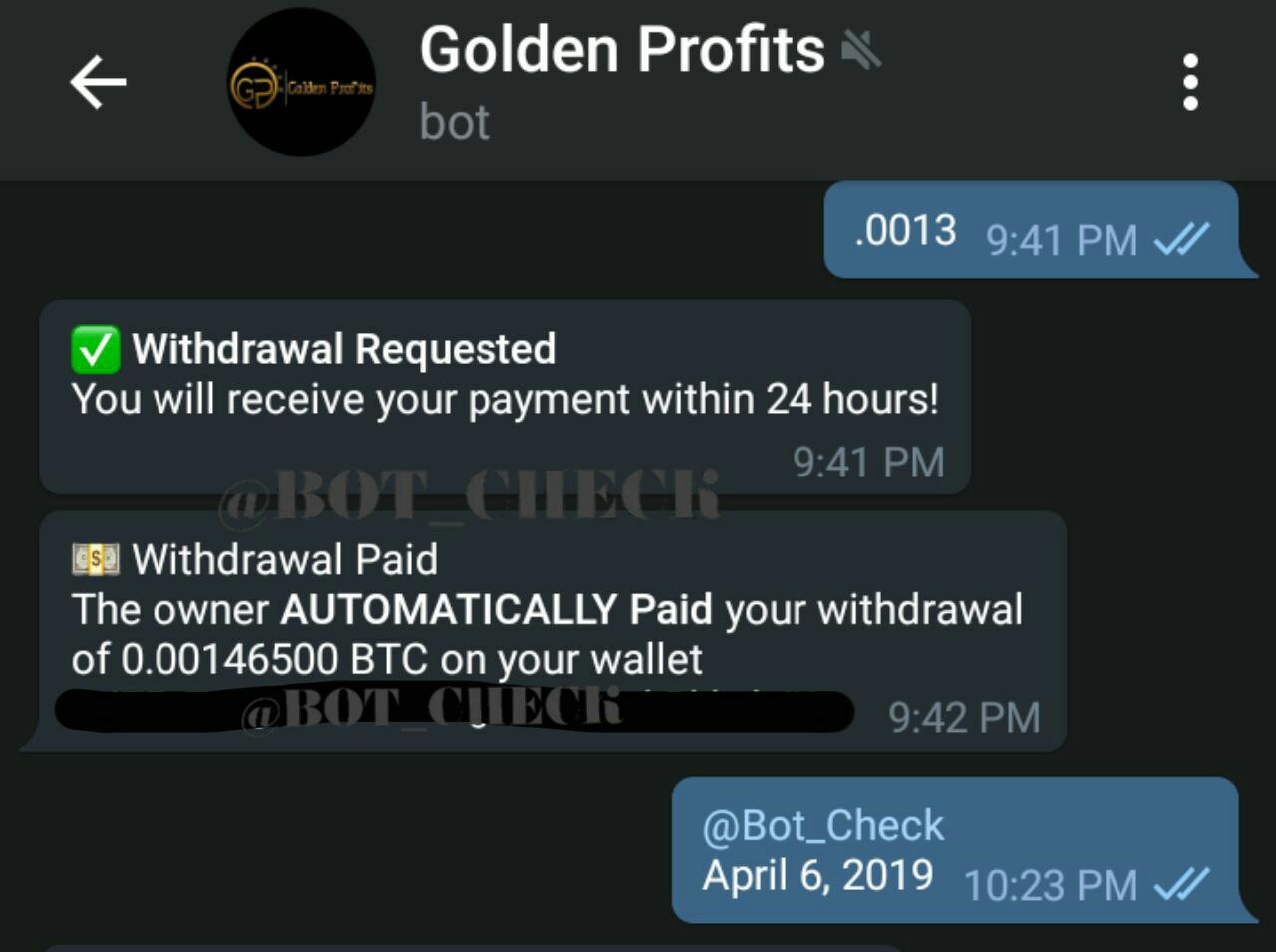
Task: Open Golden Profits bot profile picture
Action: point(301,84)
